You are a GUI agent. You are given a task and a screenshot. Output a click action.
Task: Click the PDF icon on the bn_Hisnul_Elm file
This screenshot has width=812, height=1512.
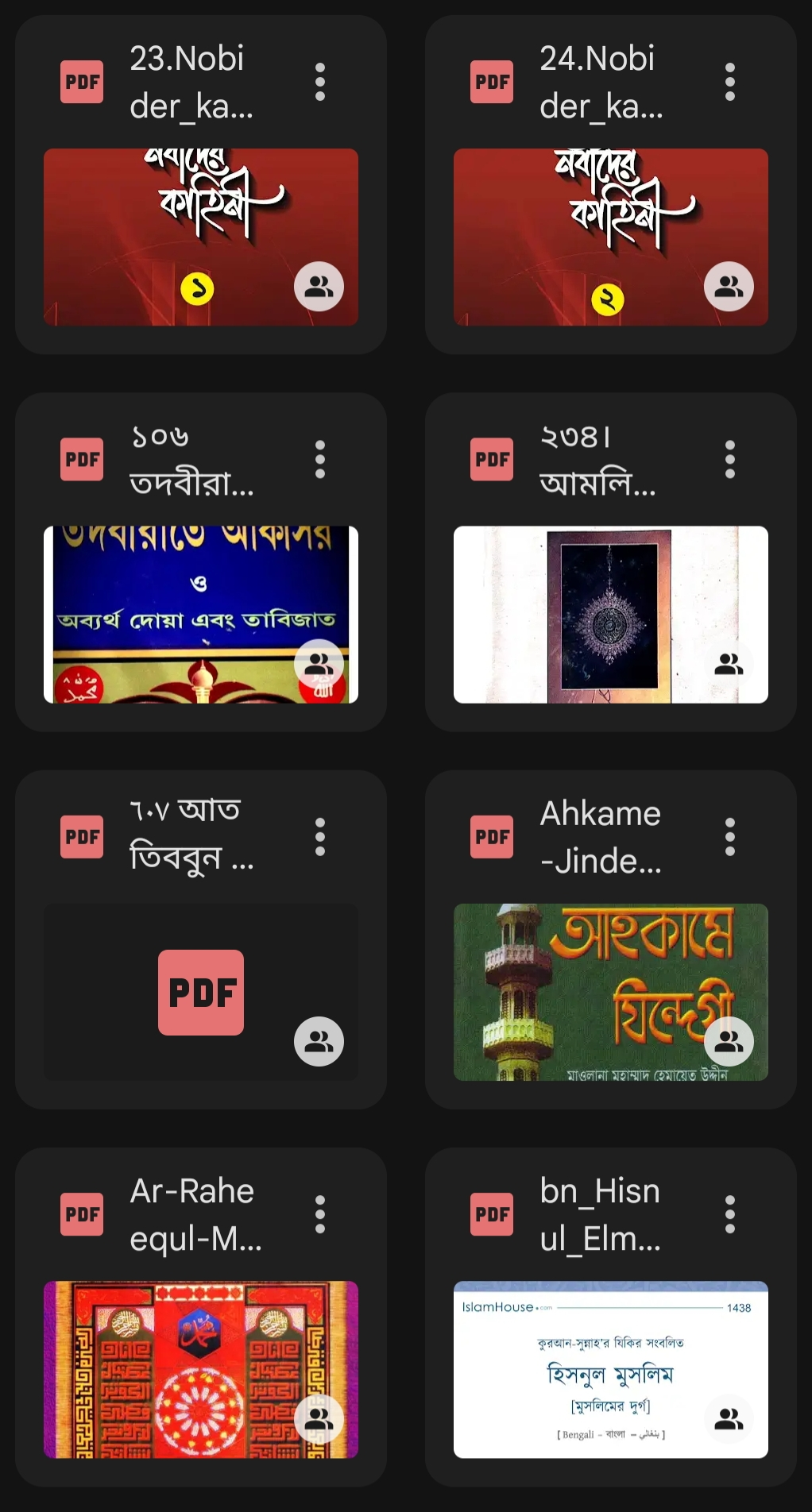tap(492, 1214)
